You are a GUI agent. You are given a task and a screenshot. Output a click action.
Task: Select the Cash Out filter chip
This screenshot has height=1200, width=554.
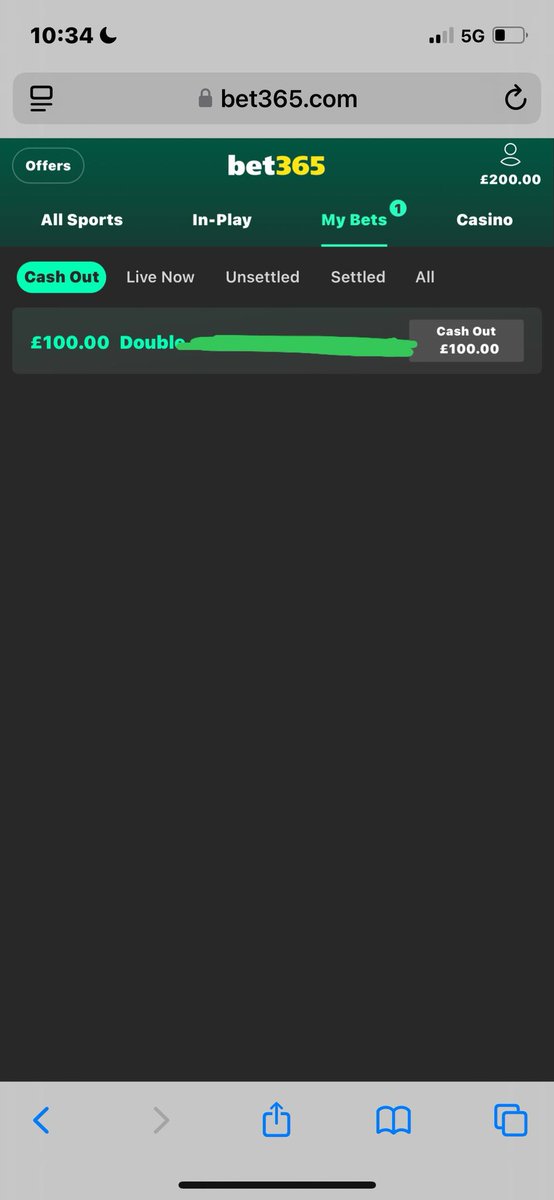[x=62, y=277]
